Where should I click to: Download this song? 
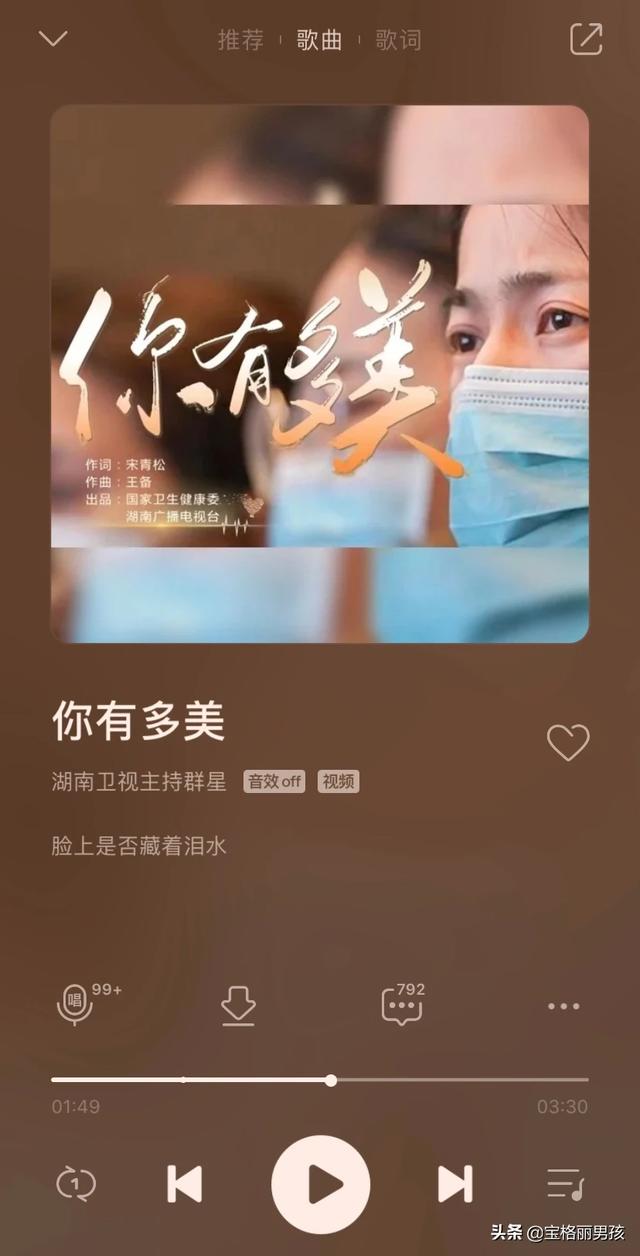[x=238, y=1006]
